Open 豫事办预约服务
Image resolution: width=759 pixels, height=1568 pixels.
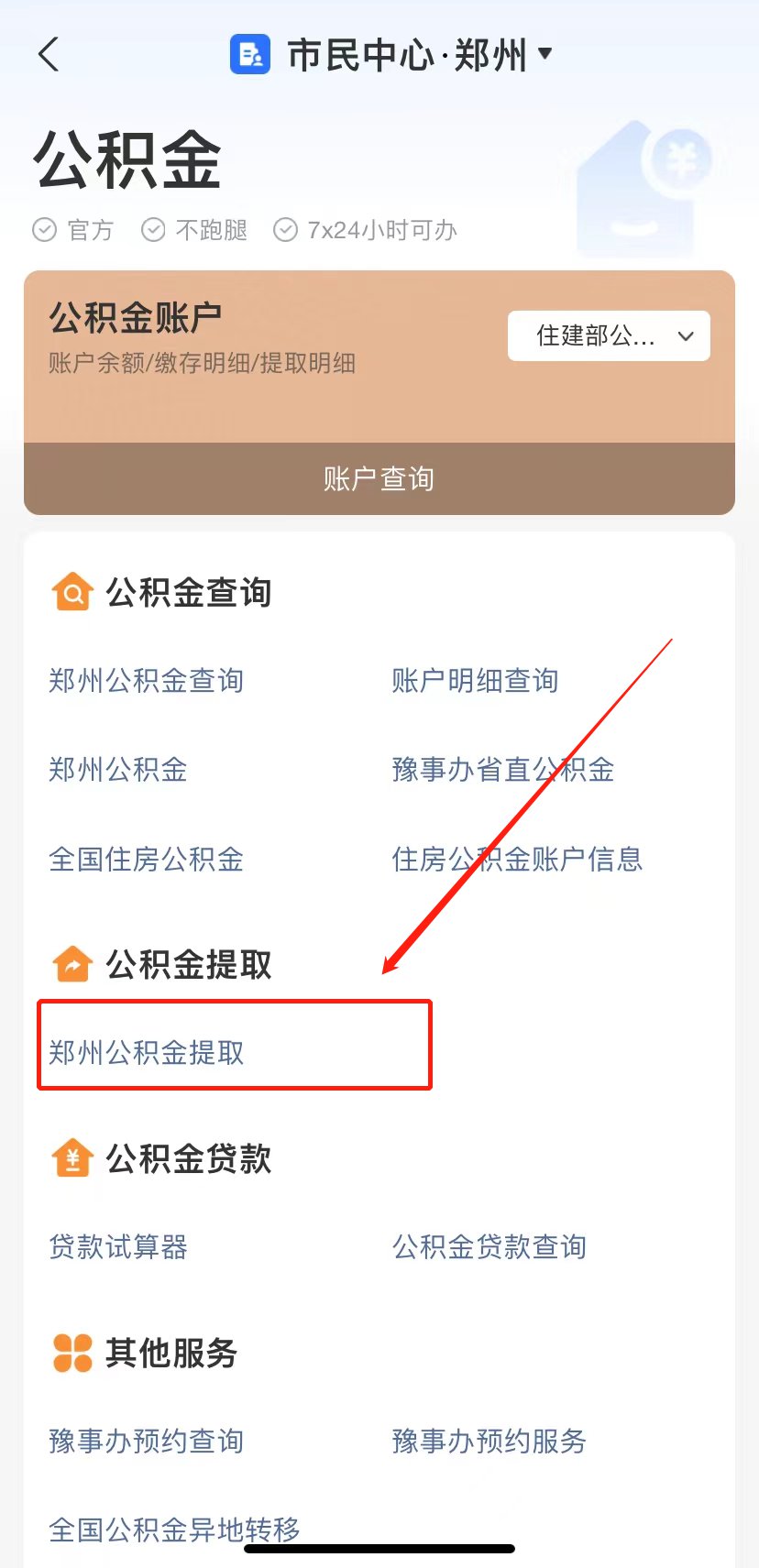[489, 1442]
